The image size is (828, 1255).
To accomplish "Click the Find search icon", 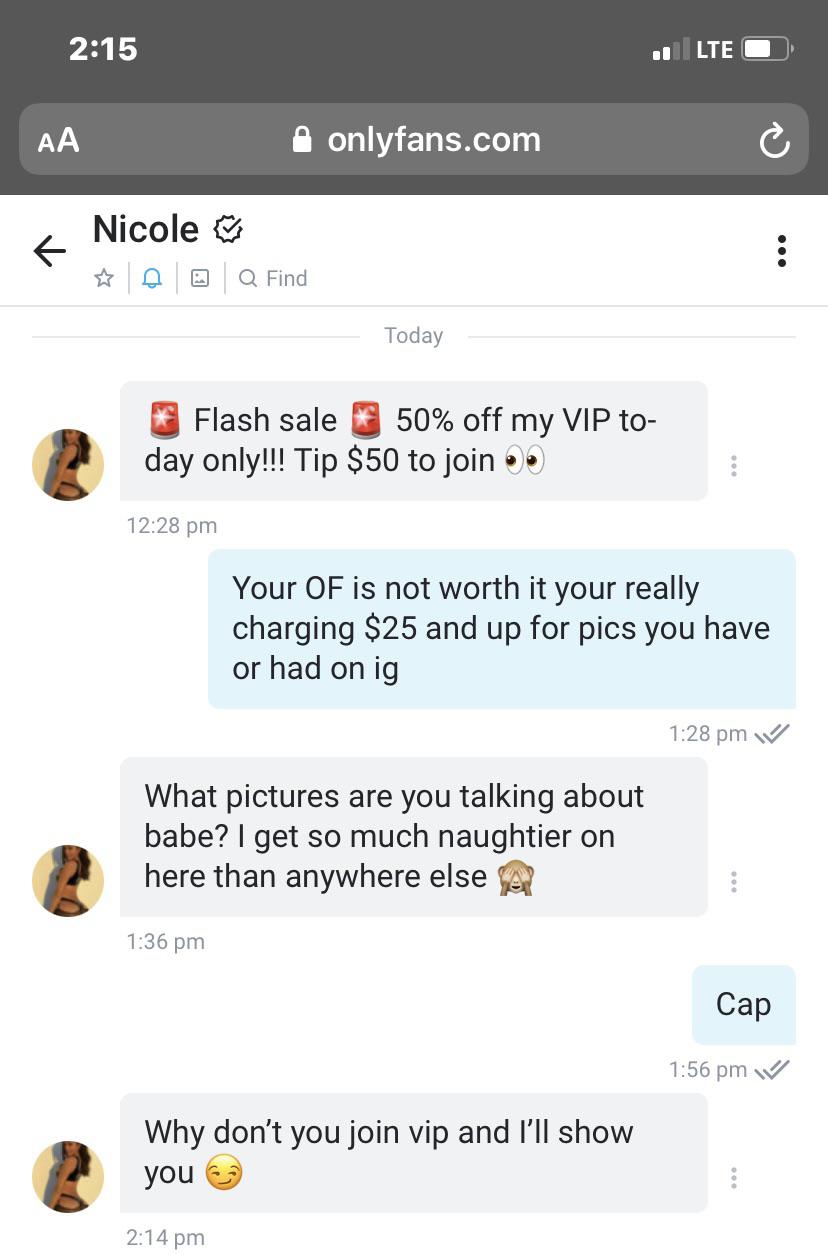I will coord(247,278).
